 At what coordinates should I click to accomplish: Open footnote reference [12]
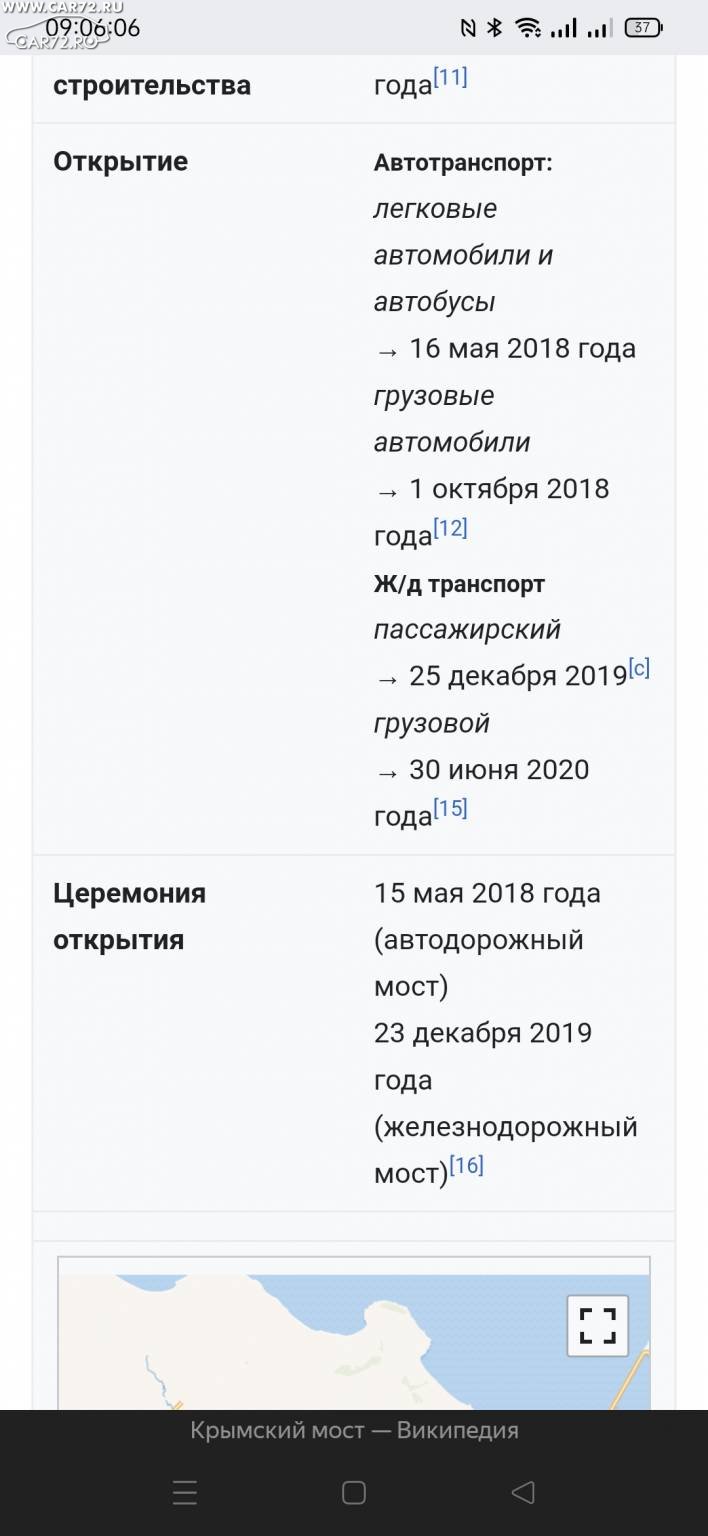tap(450, 528)
